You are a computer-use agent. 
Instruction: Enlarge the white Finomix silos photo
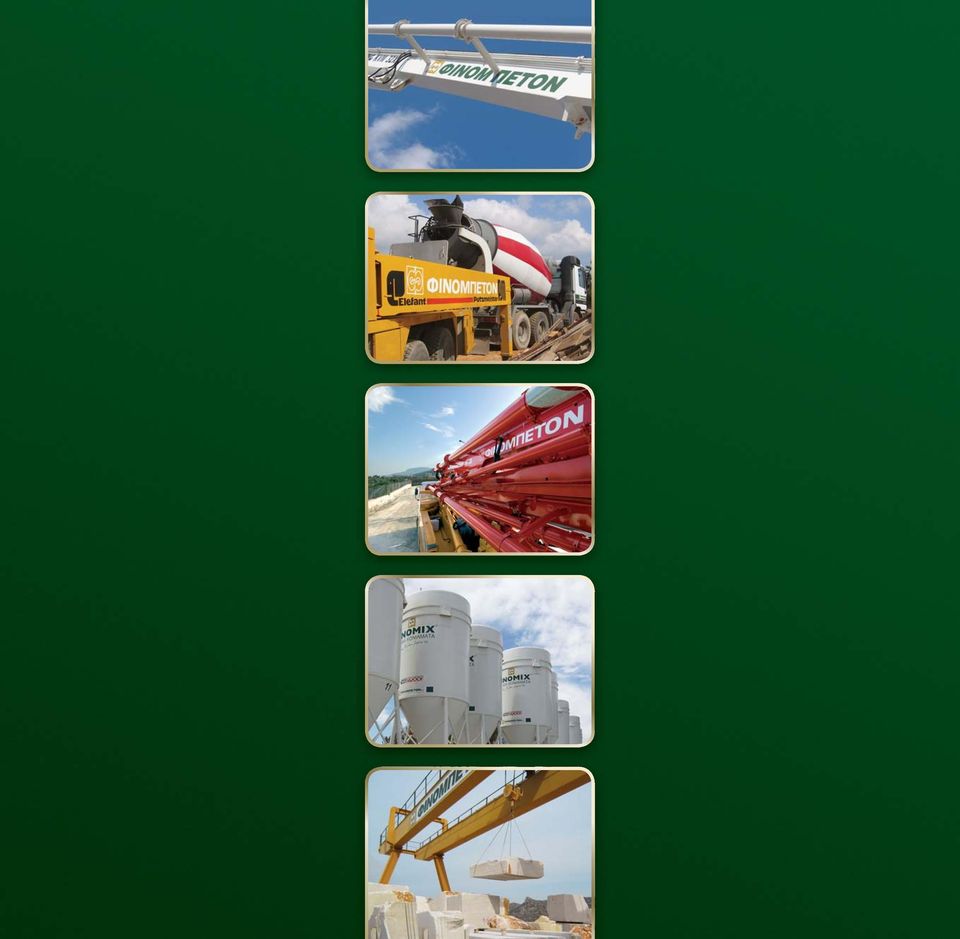pos(480,661)
